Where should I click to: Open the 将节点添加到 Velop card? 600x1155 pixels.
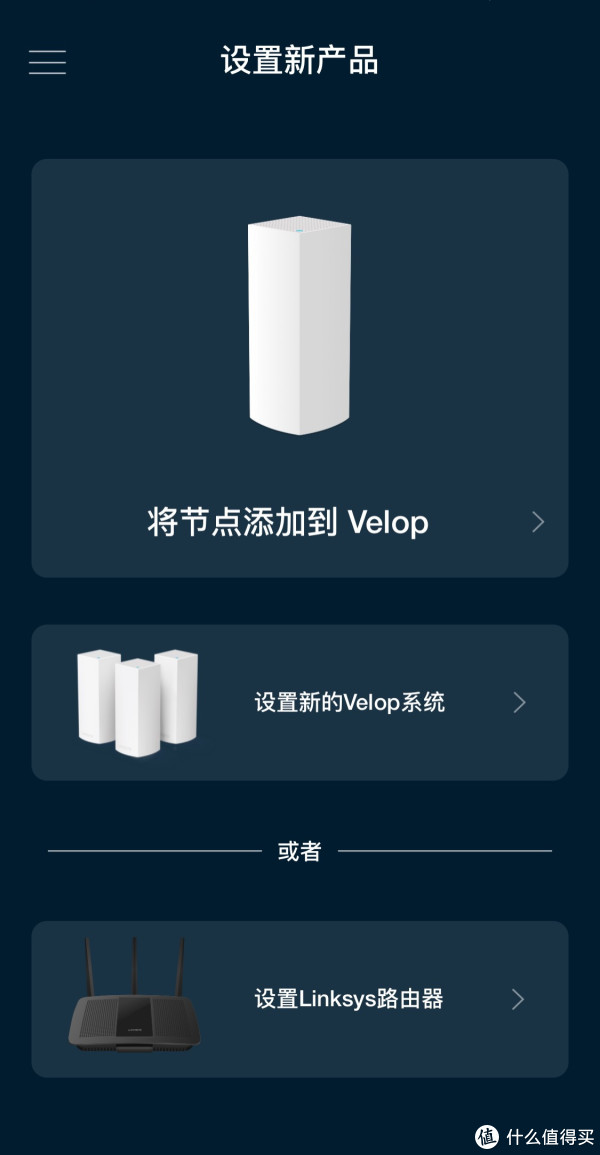click(x=300, y=368)
